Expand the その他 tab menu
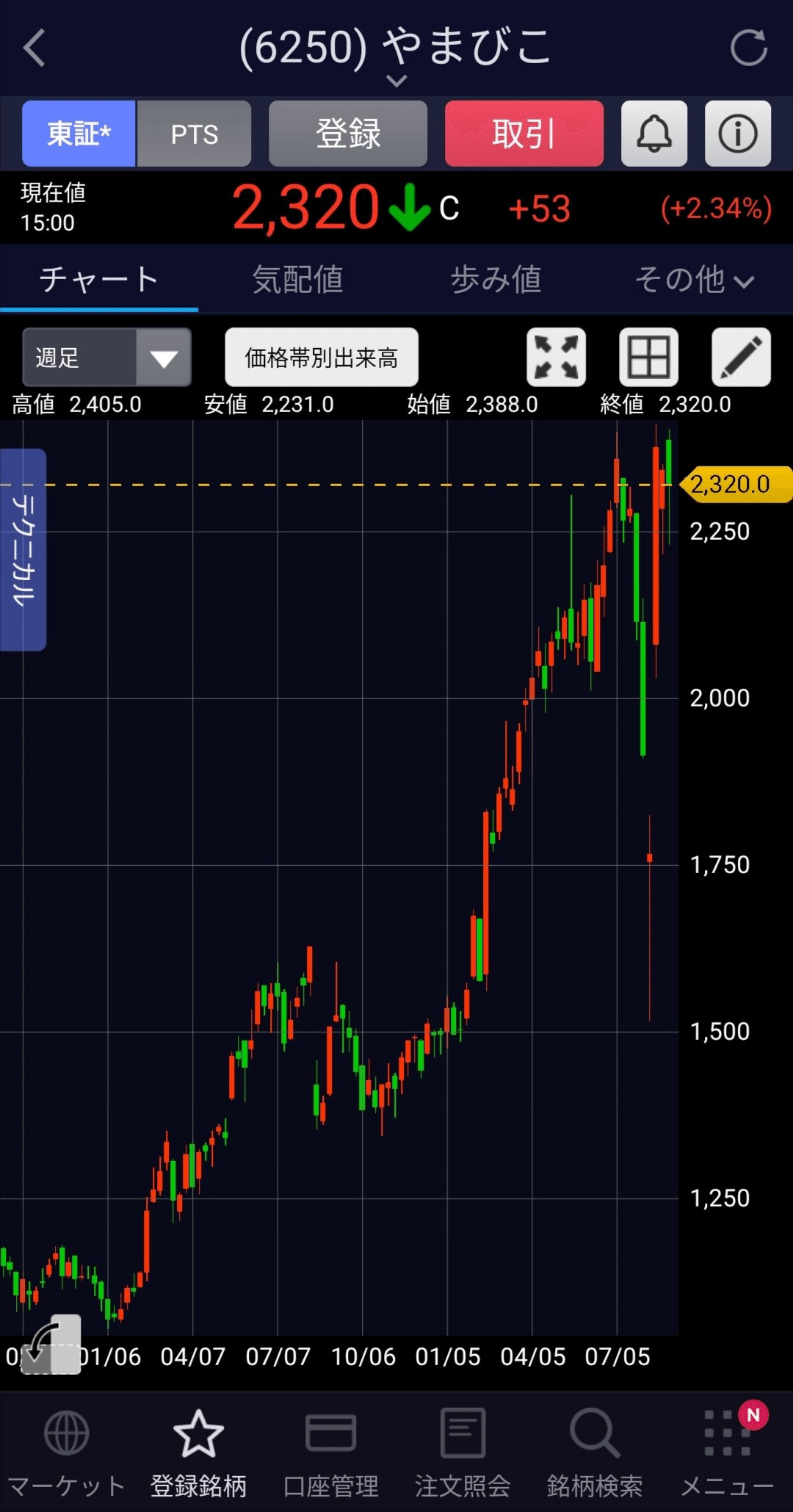This screenshot has height=1512, width=793. pyautogui.click(x=694, y=280)
